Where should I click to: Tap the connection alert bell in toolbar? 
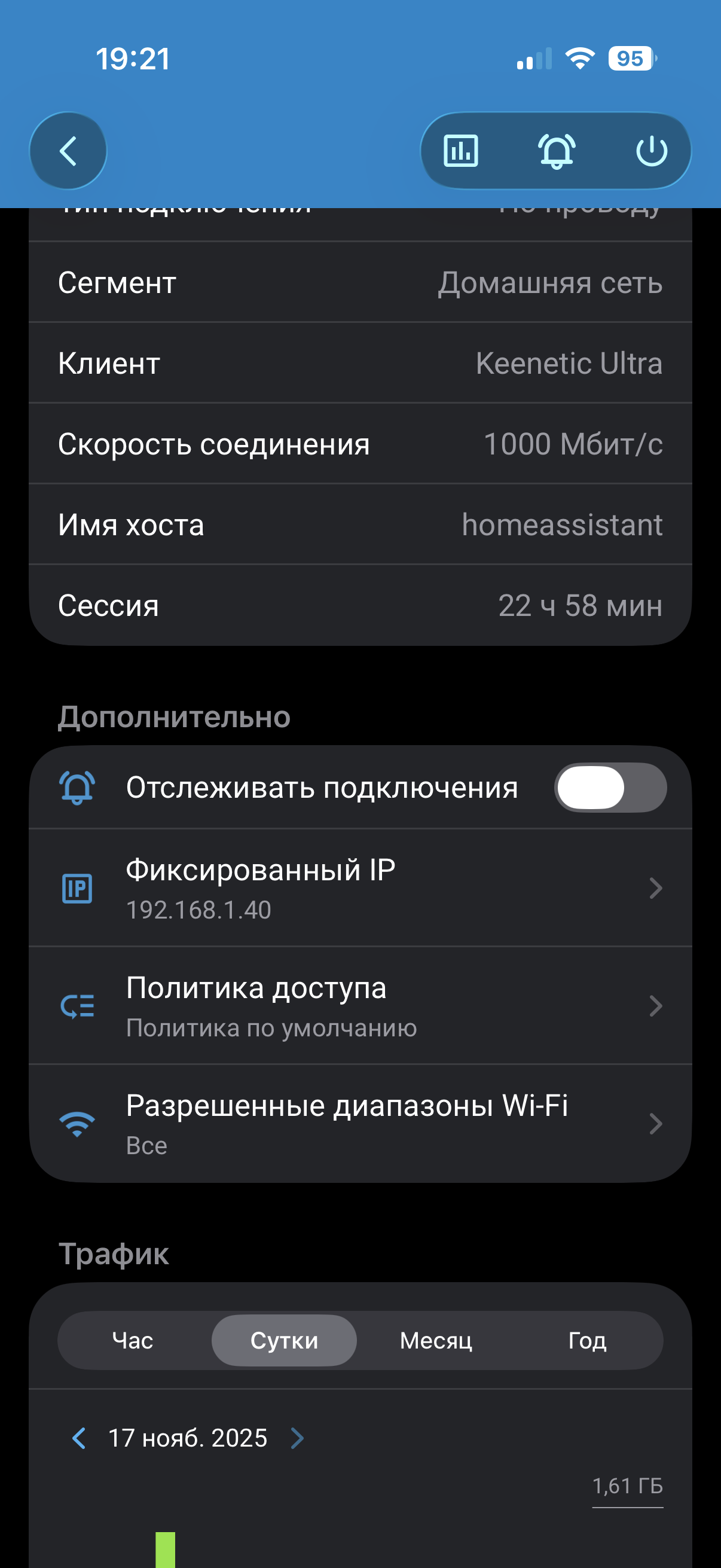tap(556, 151)
